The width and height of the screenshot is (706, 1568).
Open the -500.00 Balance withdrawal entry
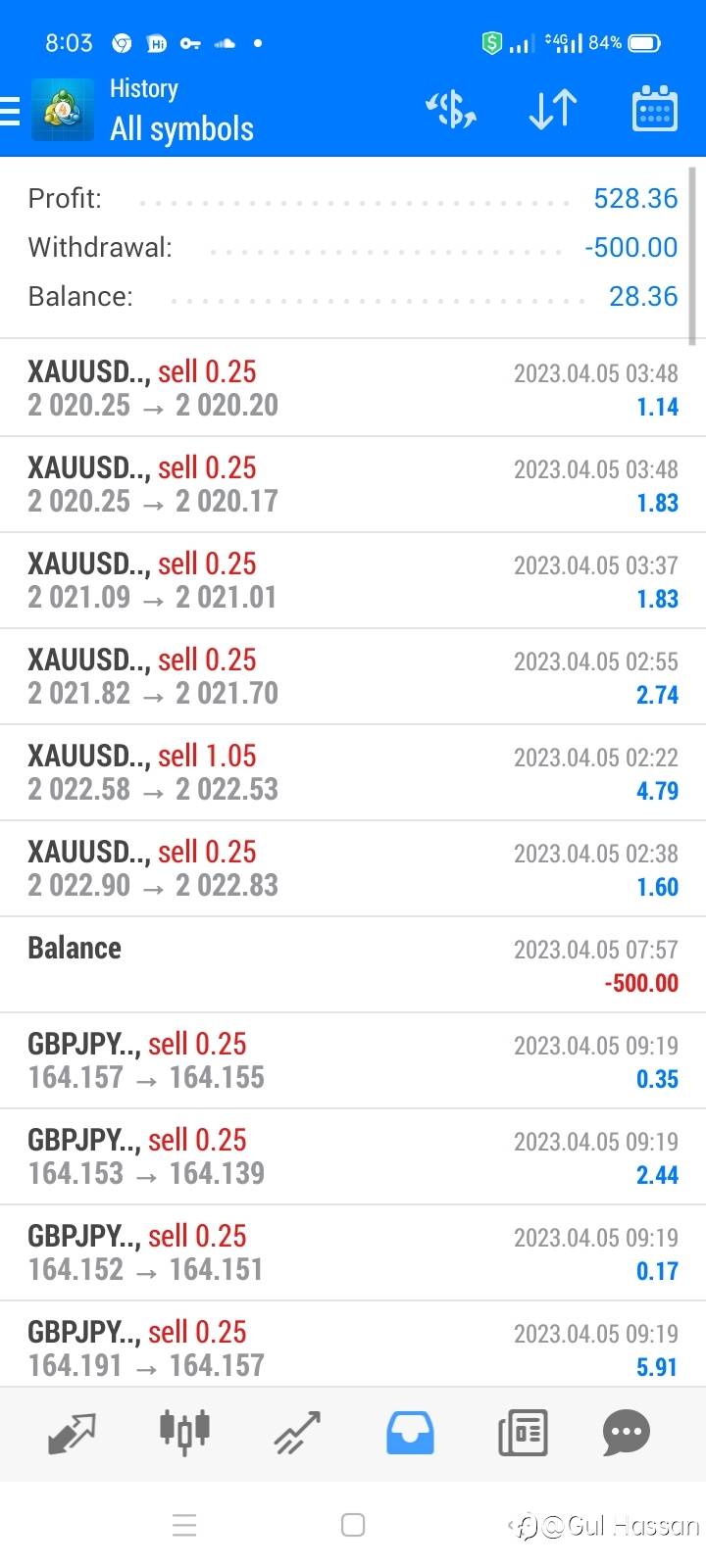pyautogui.click(x=353, y=964)
